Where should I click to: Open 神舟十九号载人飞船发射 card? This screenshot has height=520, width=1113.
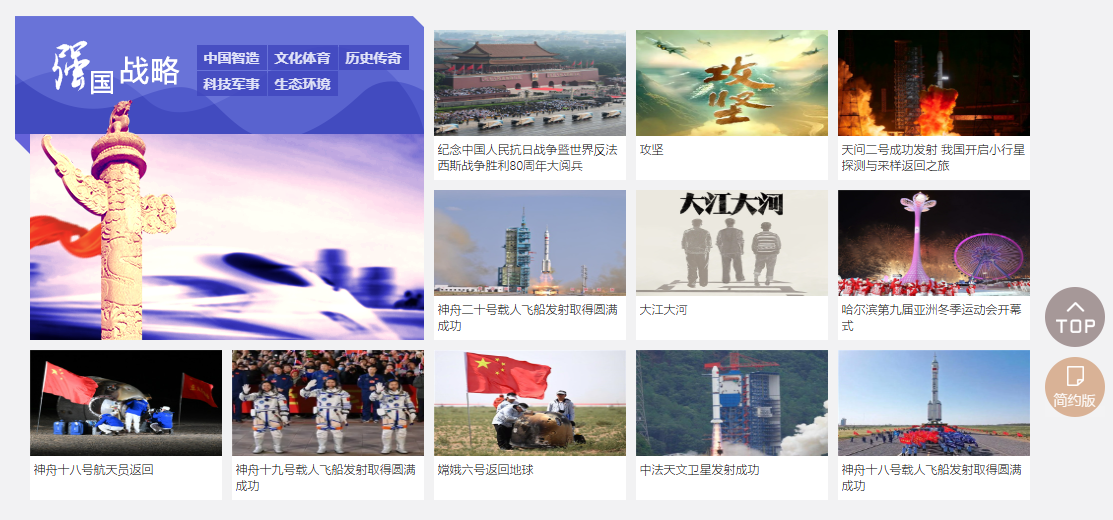327,404
